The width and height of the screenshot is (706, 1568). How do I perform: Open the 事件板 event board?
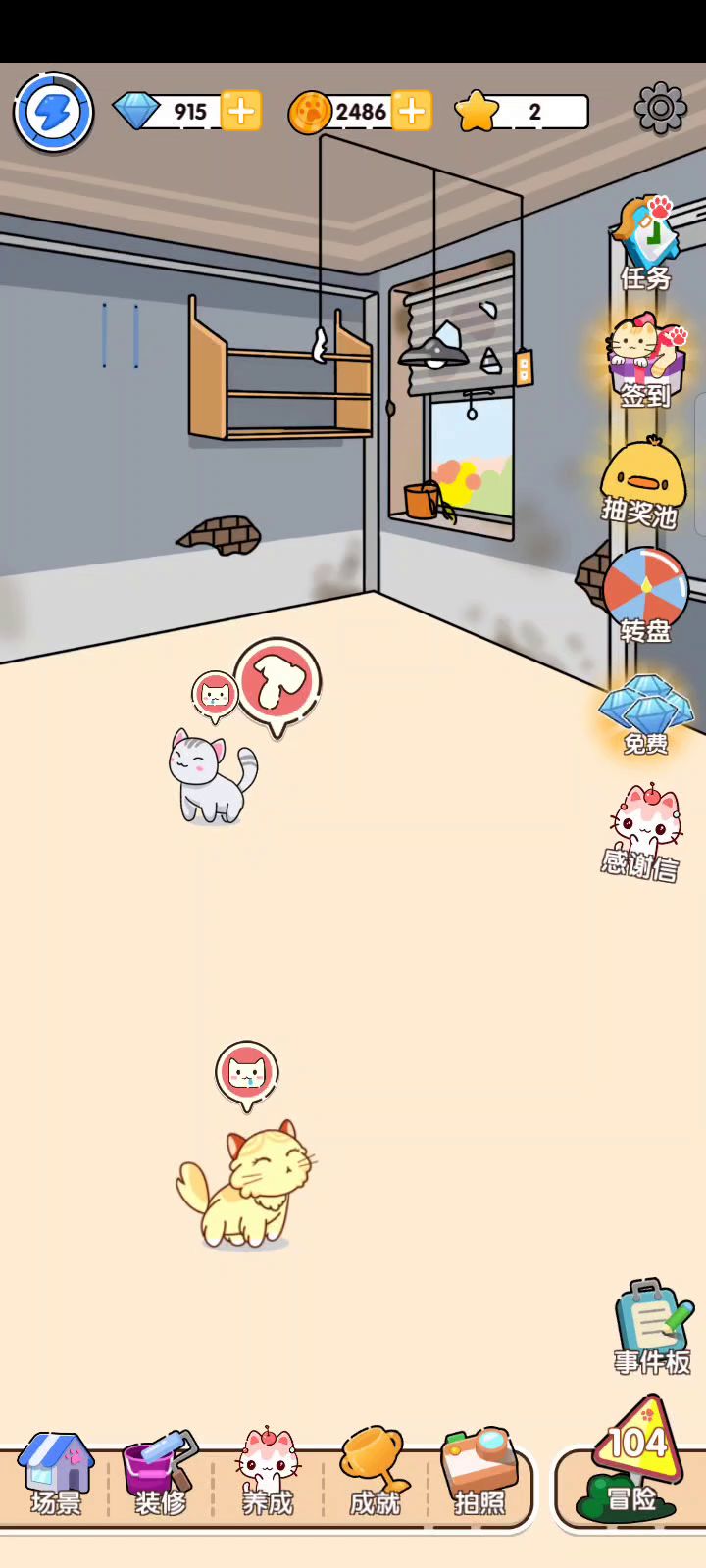pos(652,1328)
